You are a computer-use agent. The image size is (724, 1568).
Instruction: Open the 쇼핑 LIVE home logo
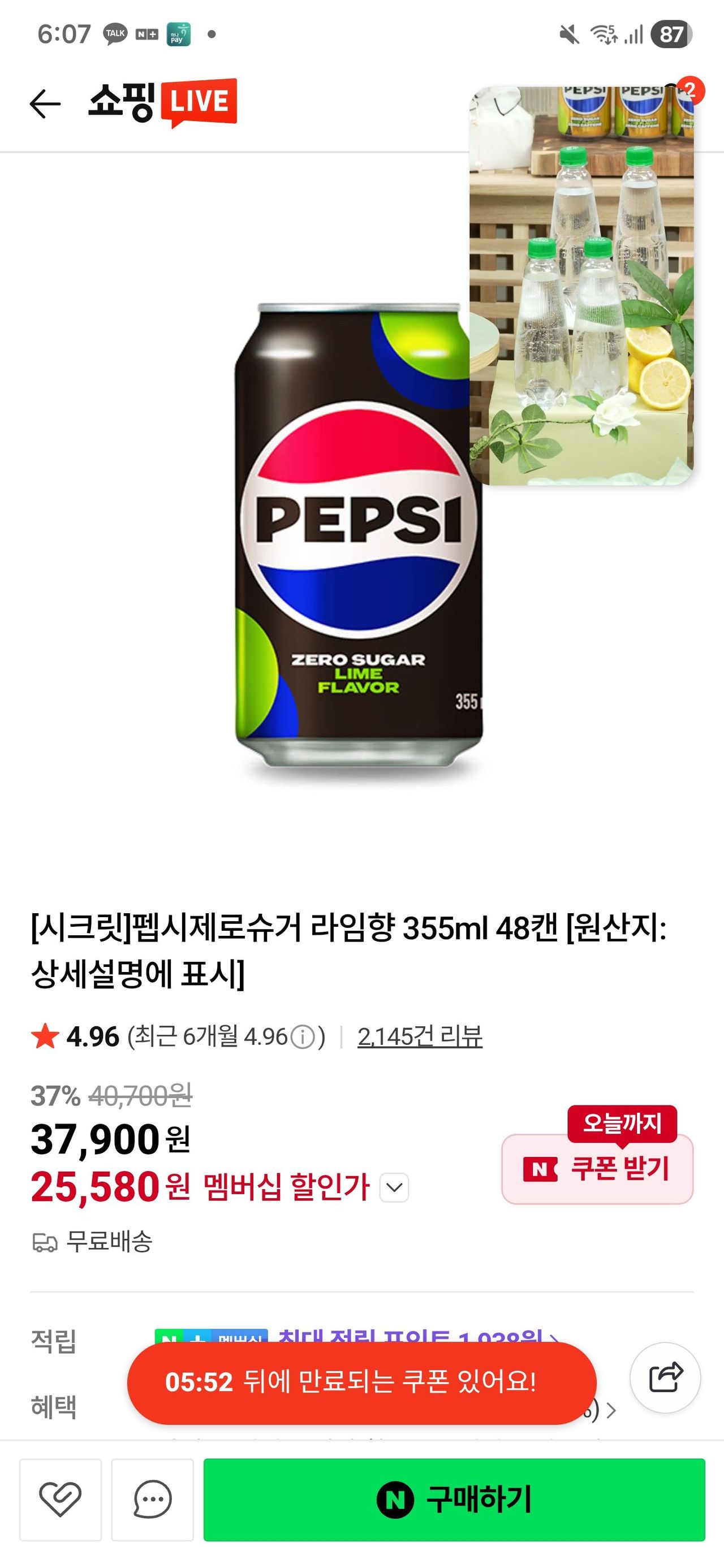click(x=162, y=103)
